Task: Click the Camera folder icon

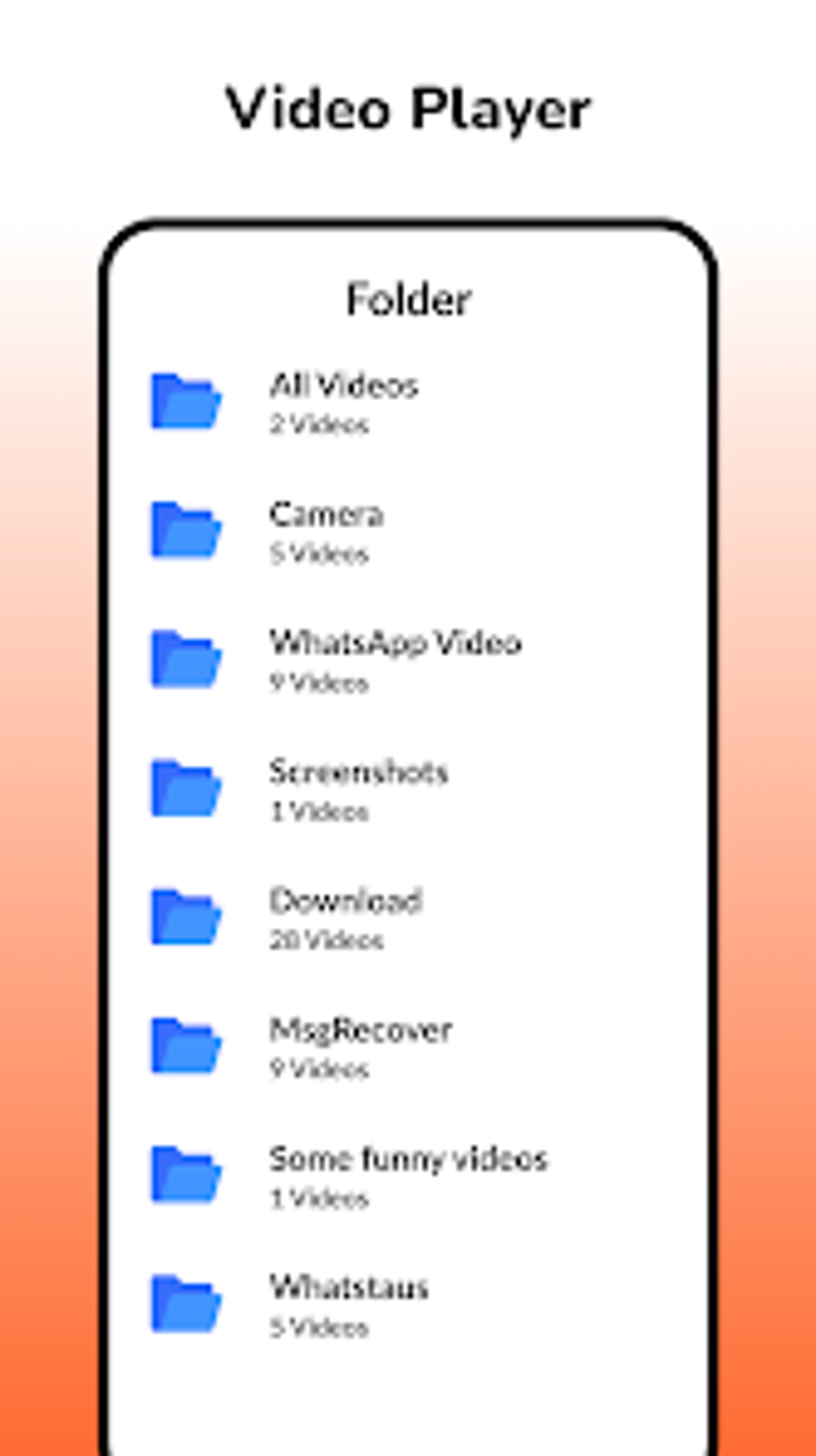Action: [x=186, y=528]
